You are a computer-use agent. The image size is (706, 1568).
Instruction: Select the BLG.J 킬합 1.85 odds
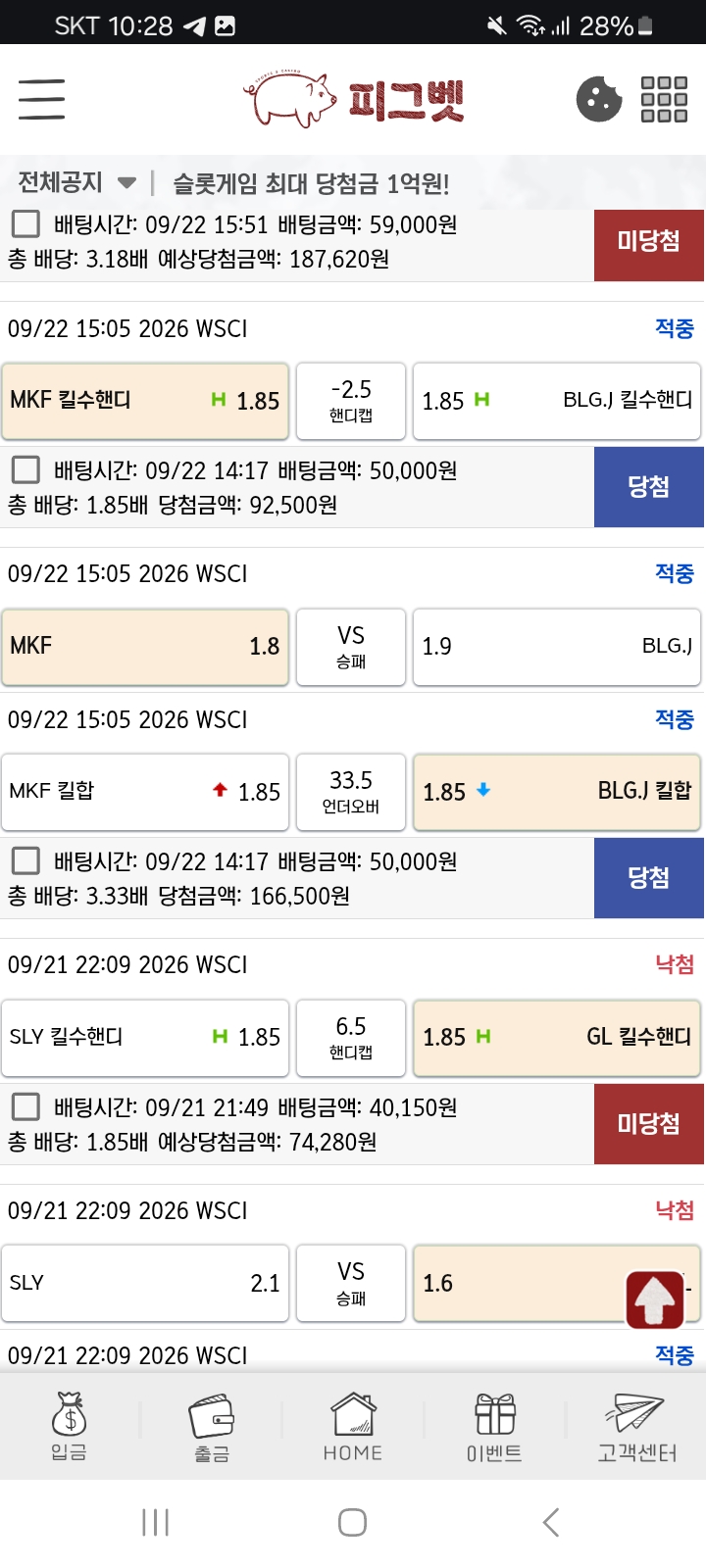click(x=557, y=792)
